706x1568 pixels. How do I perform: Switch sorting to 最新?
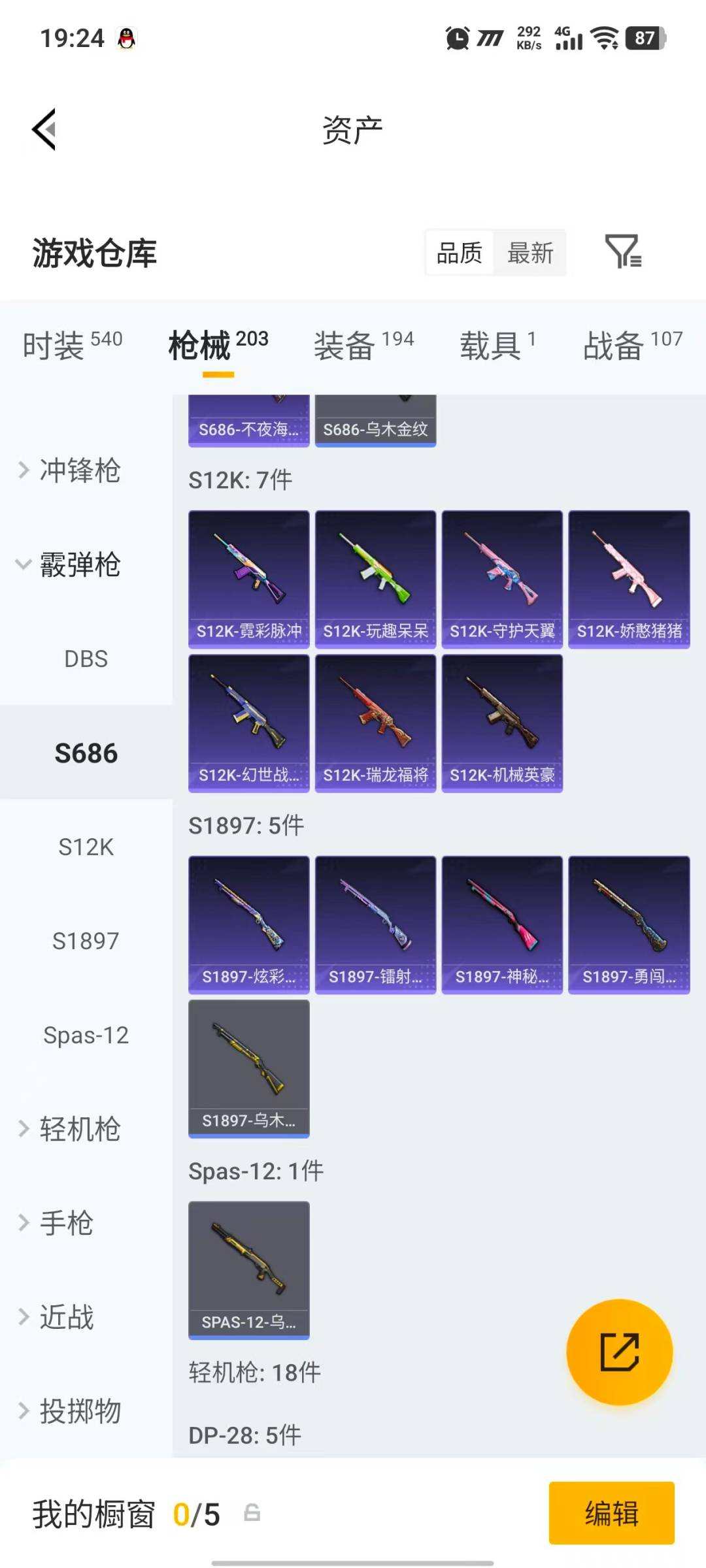coord(530,253)
